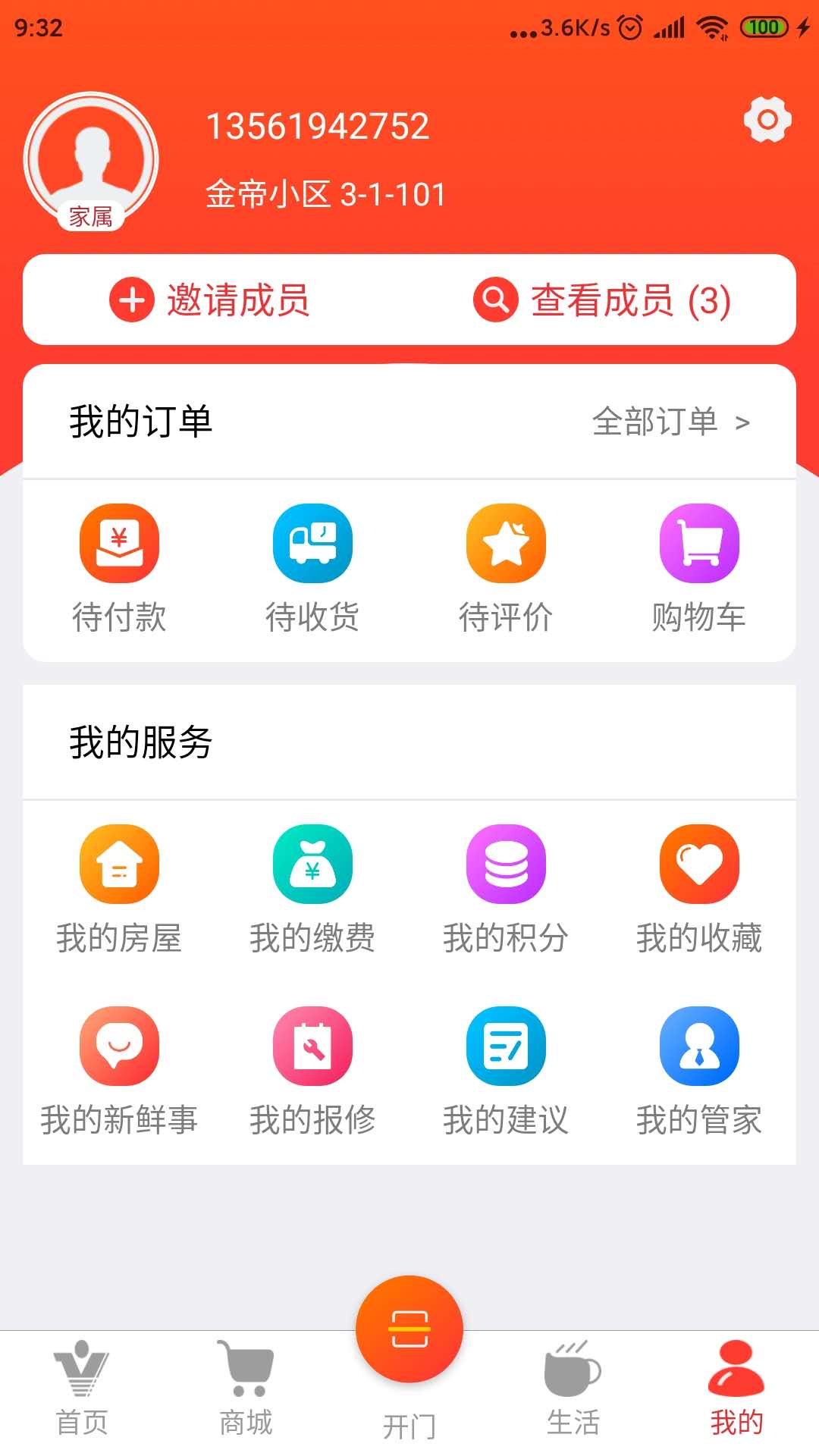Viewport: 819px width, 1456px height.
Task: Open 待付款 pending payment orders
Action: pyautogui.click(x=119, y=569)
